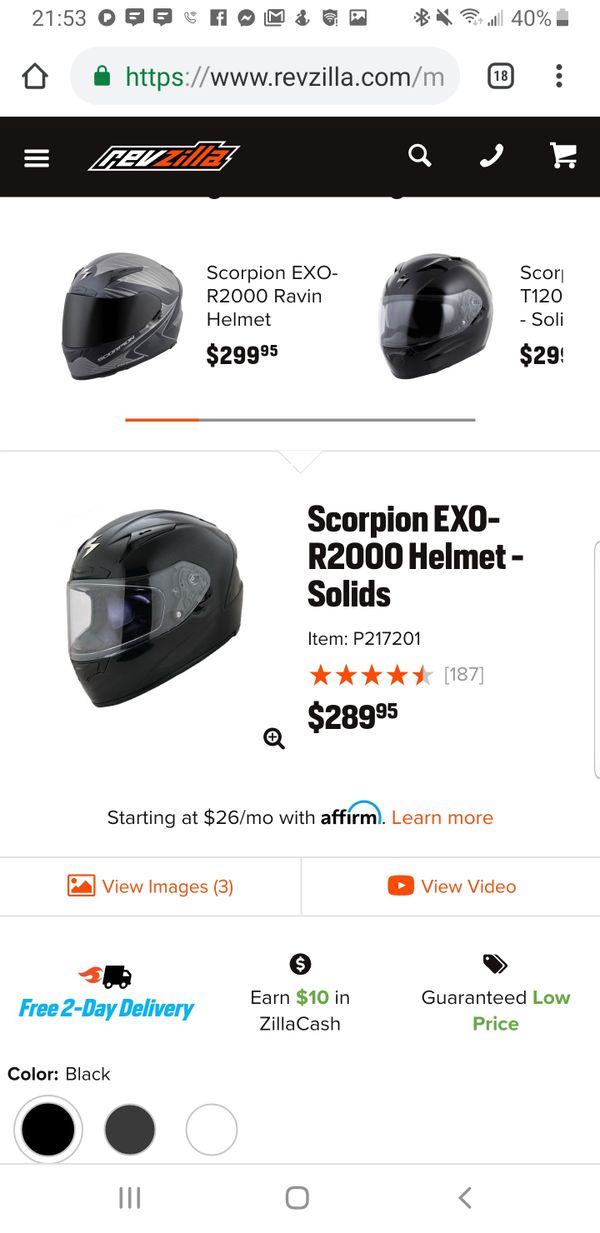Zoom into the helmet product image

coord(274,739)
